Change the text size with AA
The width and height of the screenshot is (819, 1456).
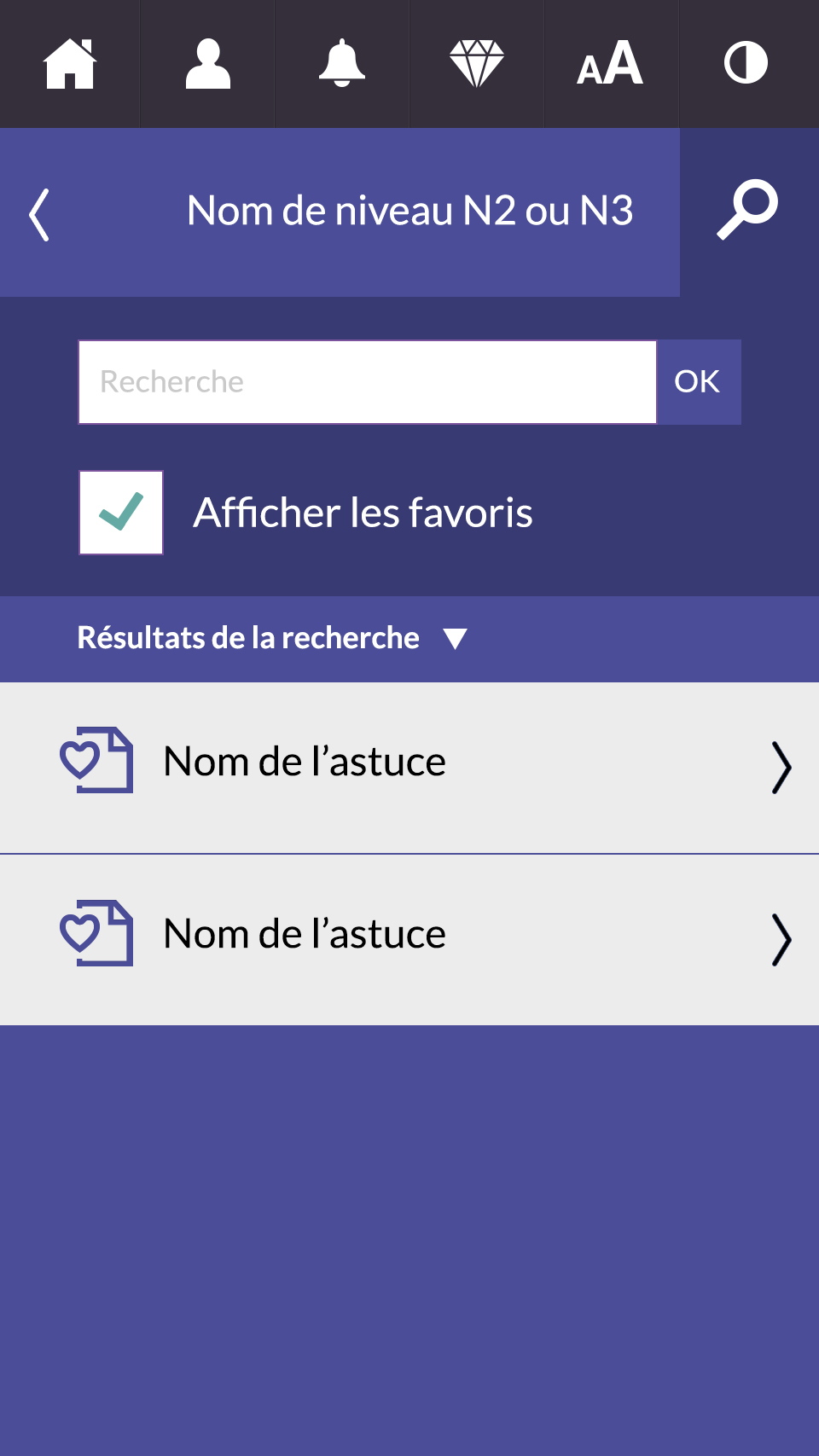pos(610,64)
